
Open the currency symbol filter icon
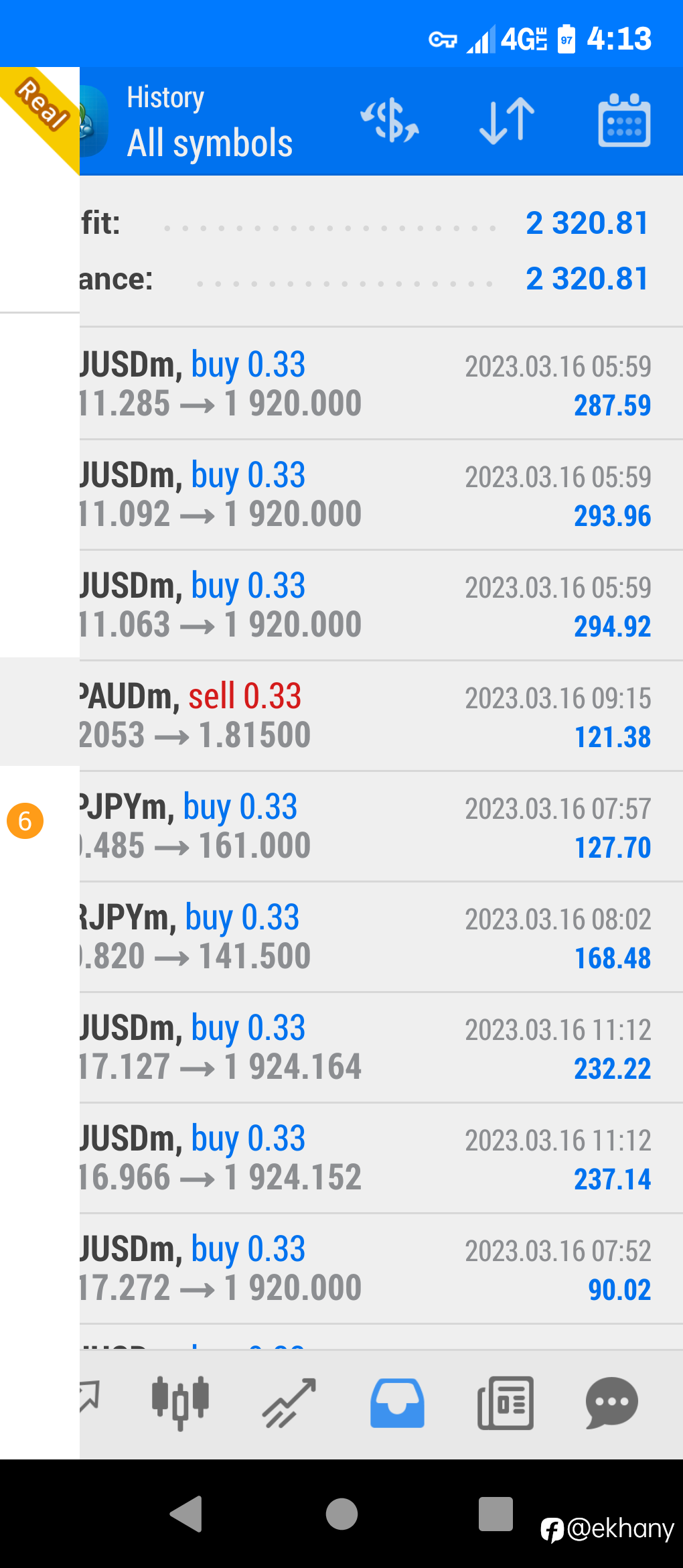(x=390, y=121)
